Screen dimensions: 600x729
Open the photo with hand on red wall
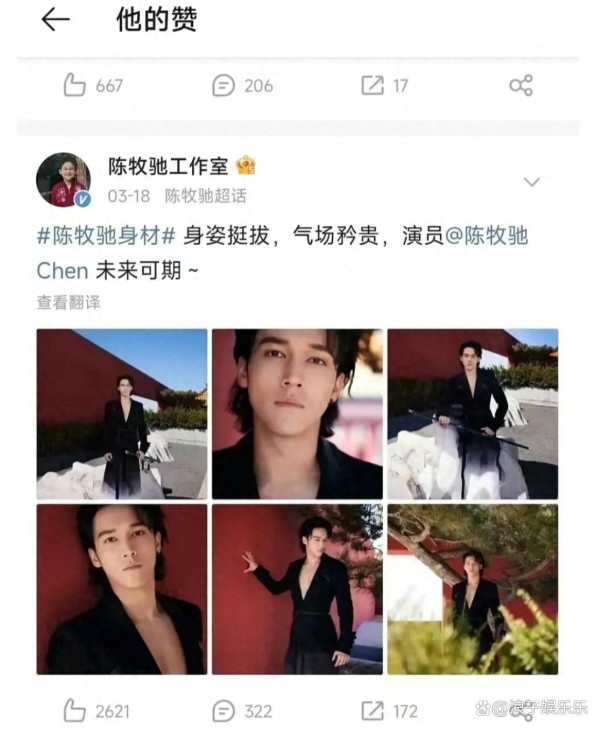297,589
